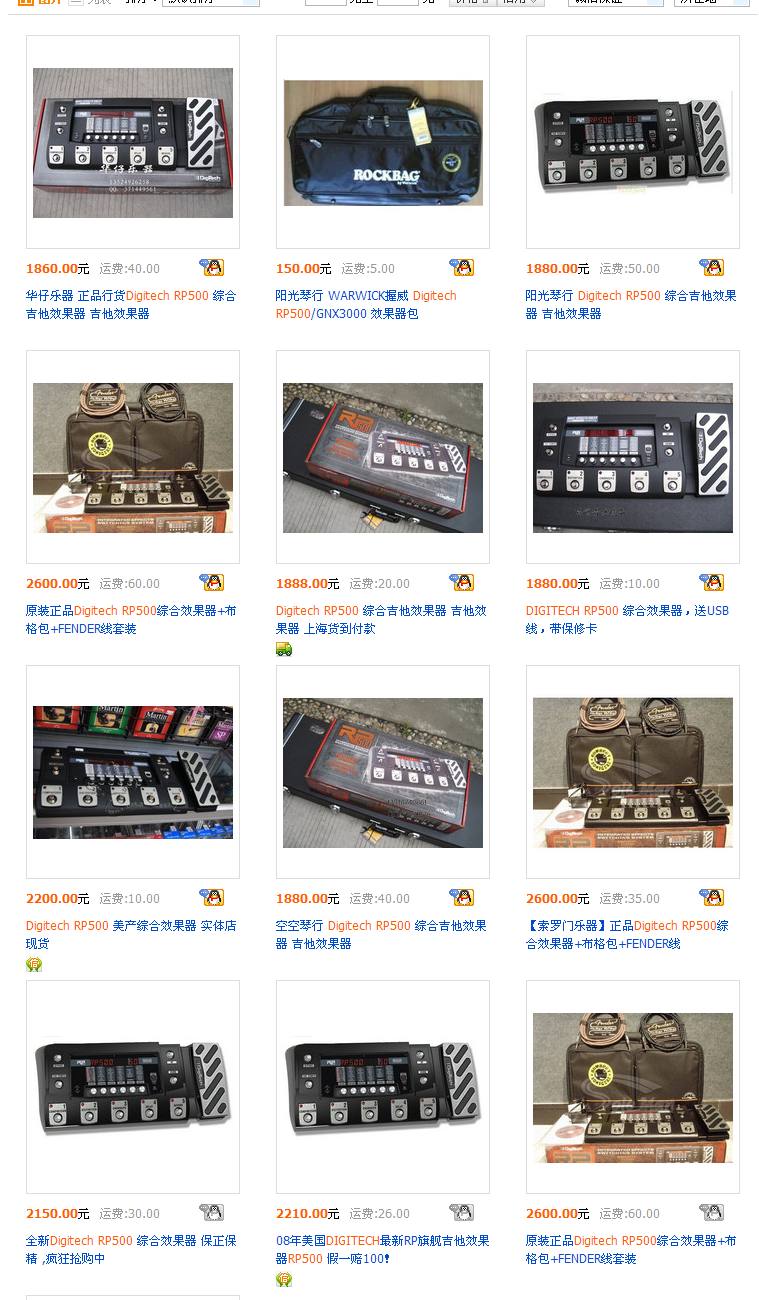Open the 送USB线 带保修卡 listing title

[627, 620]
